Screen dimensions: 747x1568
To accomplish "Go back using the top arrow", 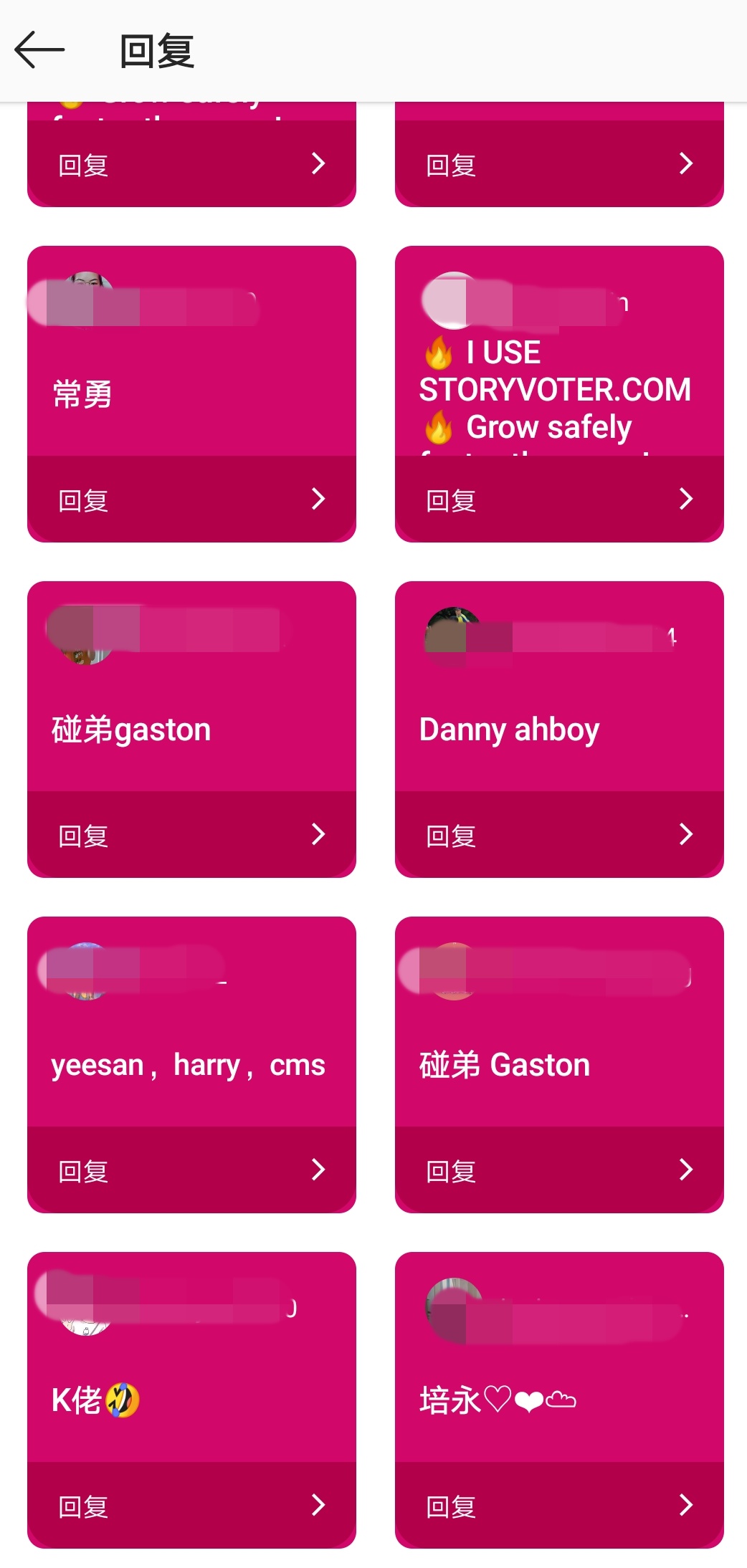I will [x=39, y=50].
